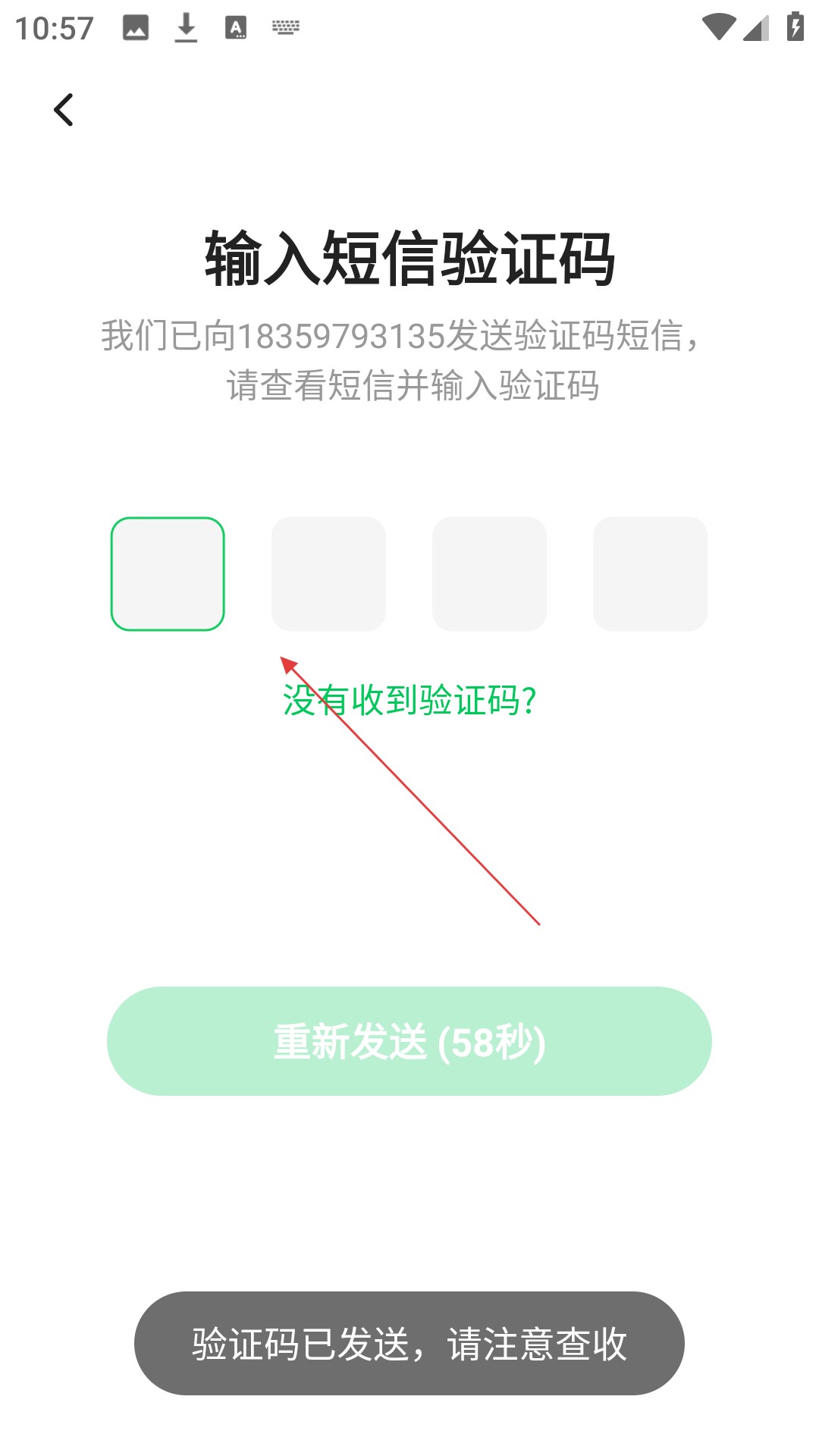Tap the second verification code box

coord(328,574)
